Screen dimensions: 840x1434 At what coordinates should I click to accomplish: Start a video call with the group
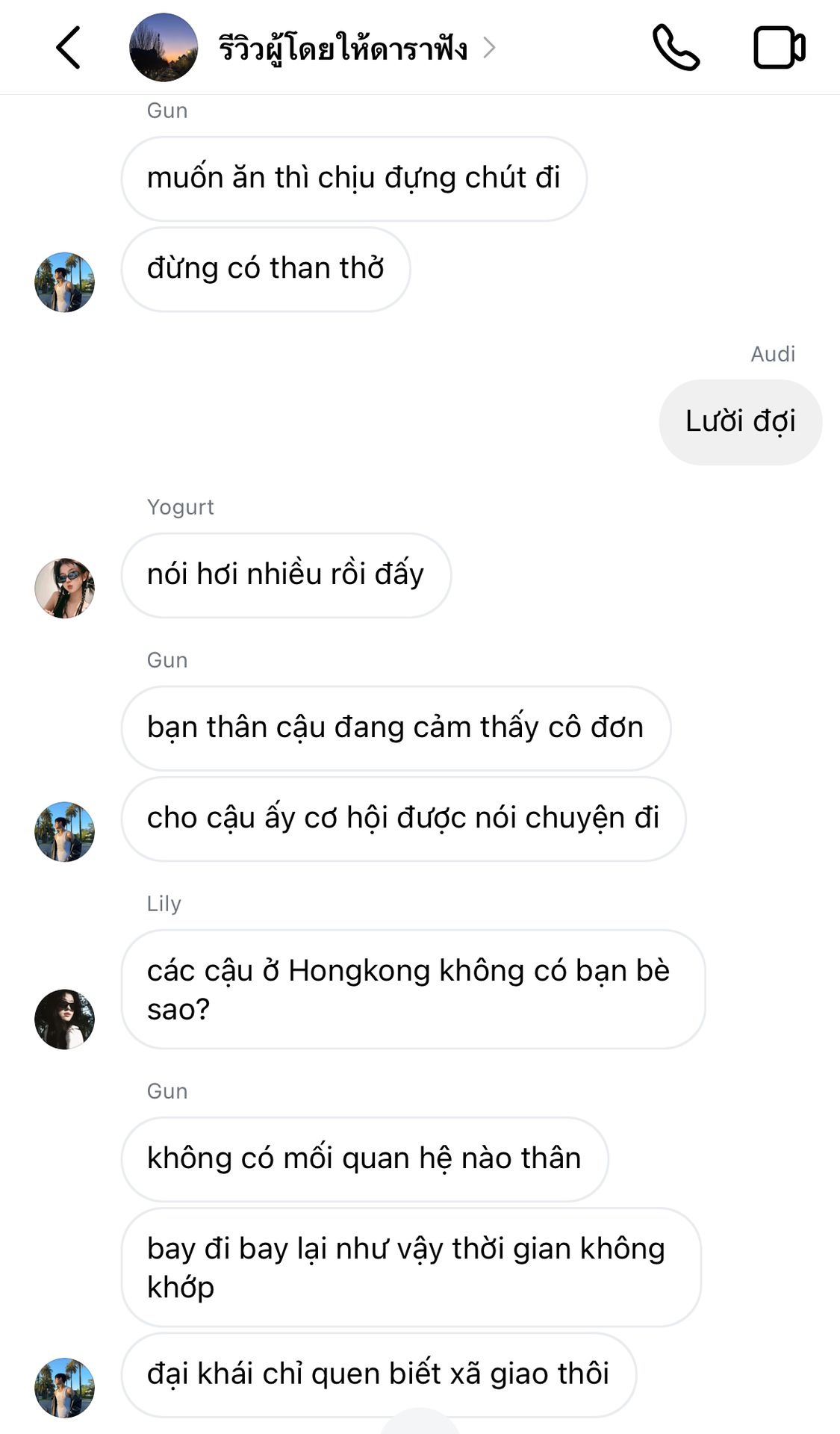[x=779, y=48]
